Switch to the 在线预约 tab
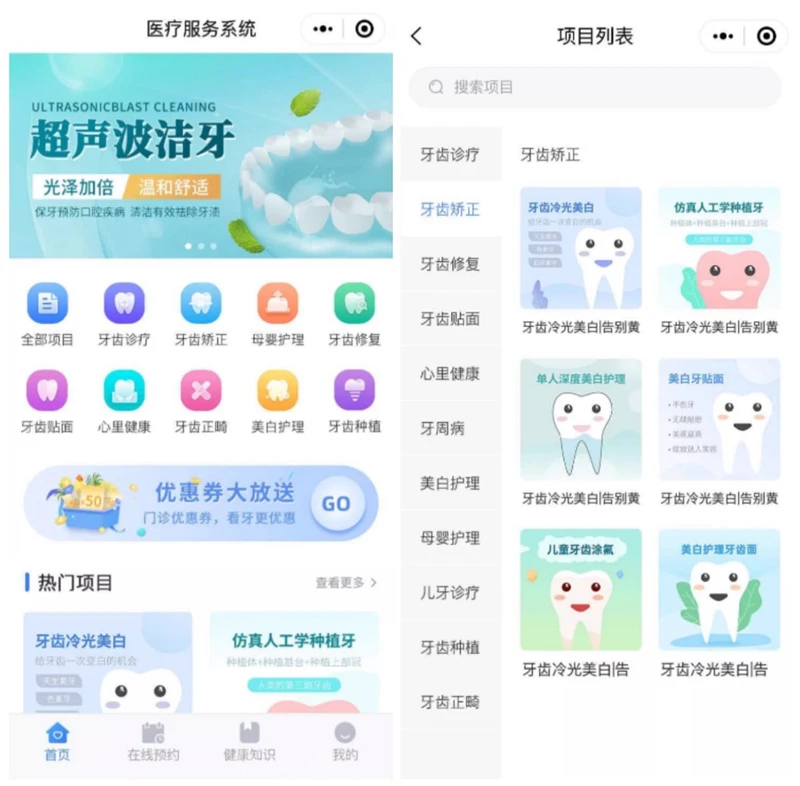Viewport: 800px width, 786px height. [x=153, y=742]
